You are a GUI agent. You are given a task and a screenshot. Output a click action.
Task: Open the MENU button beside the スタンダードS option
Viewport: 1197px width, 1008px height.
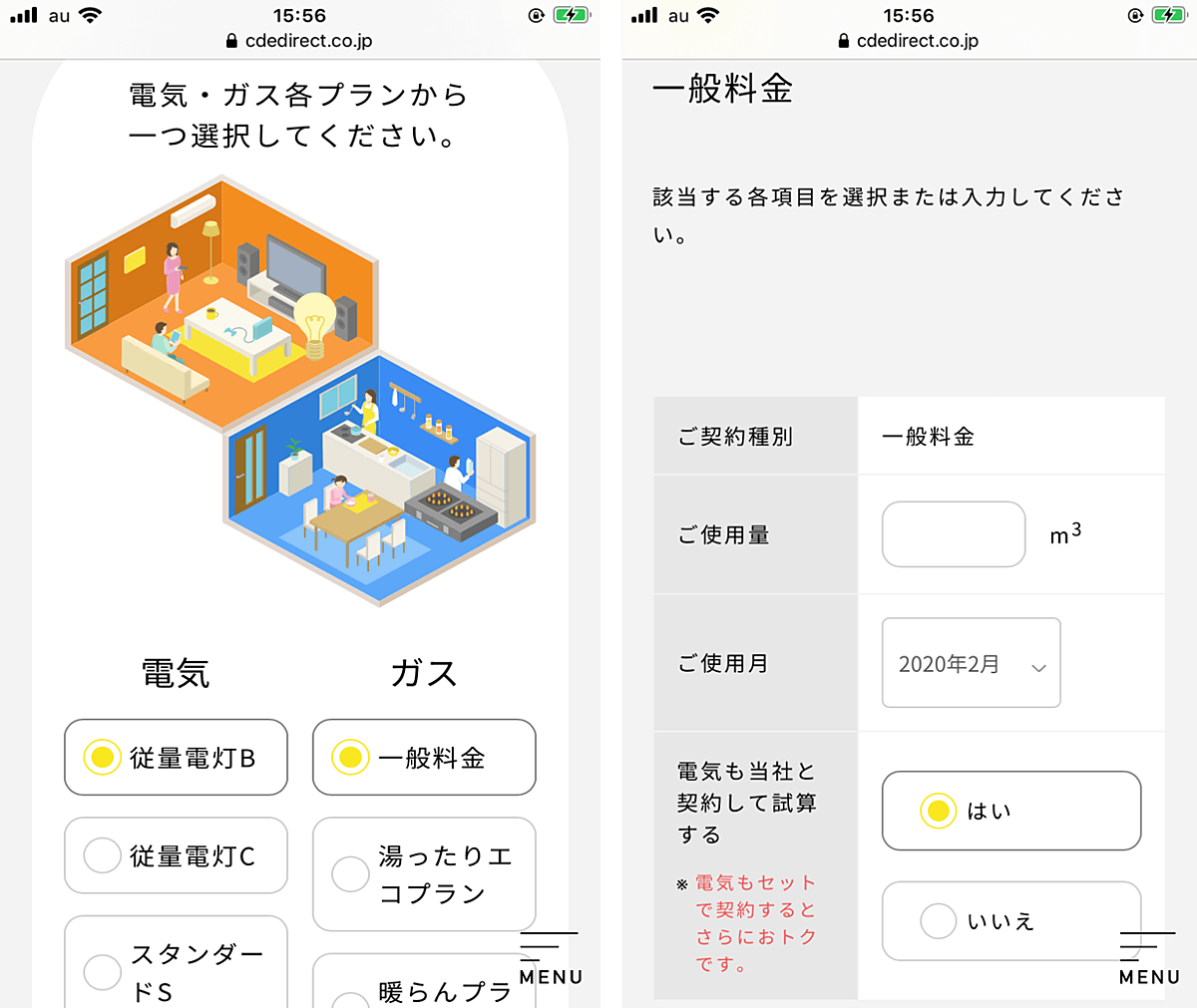[550, 958]
